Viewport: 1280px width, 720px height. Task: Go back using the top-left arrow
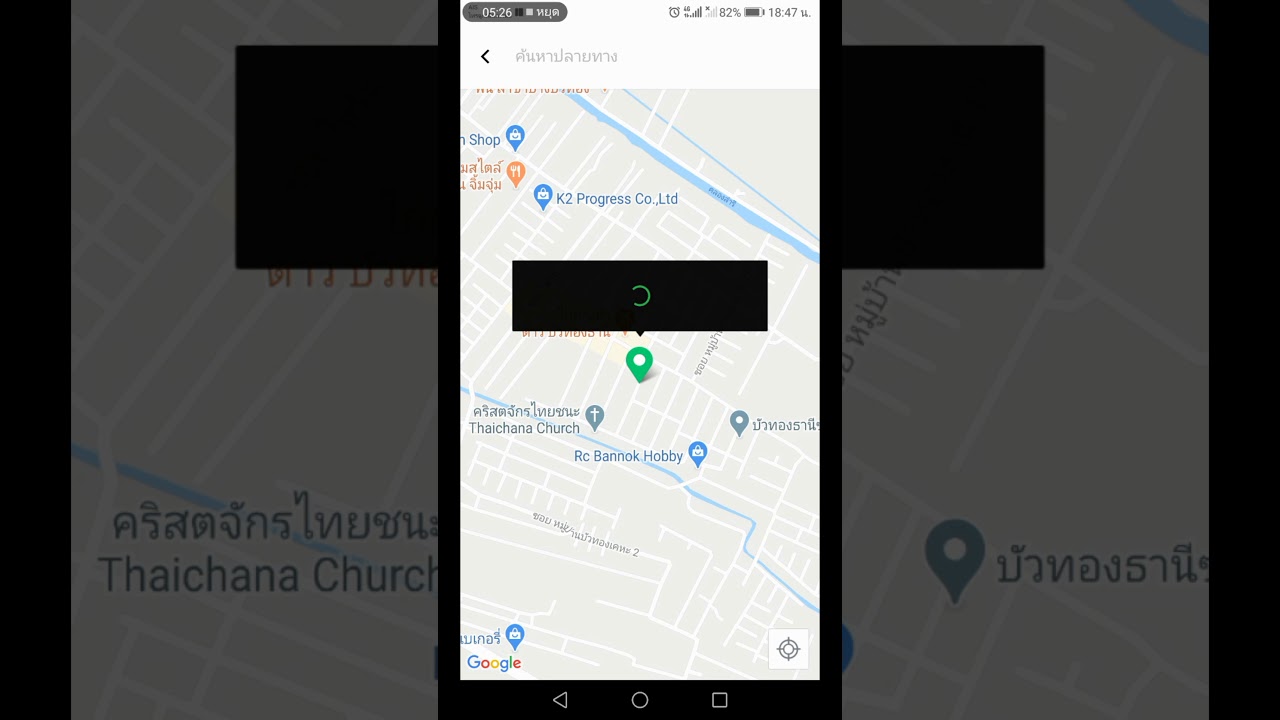tap(485, 57)
